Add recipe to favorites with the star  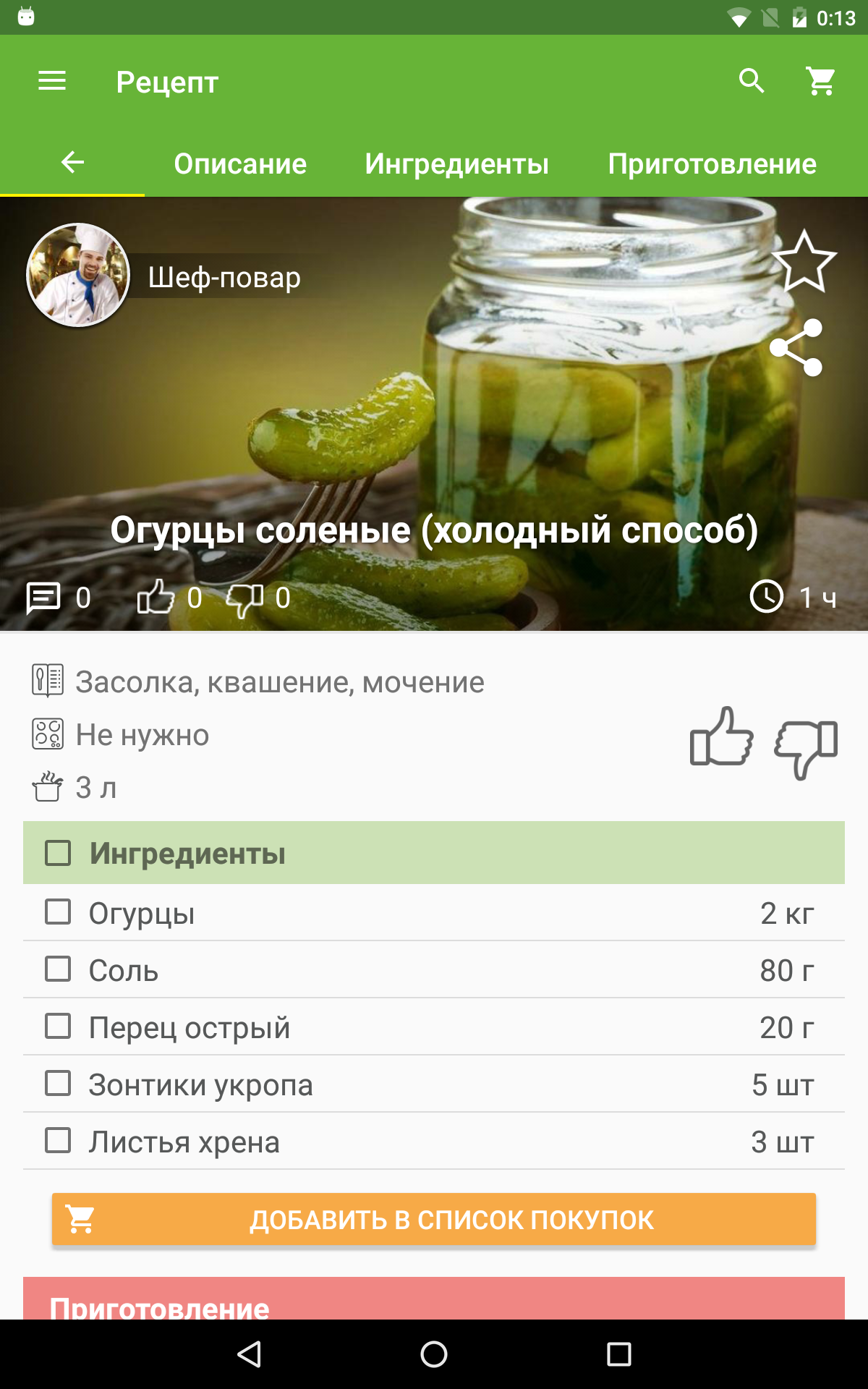[x=804, y=262]
